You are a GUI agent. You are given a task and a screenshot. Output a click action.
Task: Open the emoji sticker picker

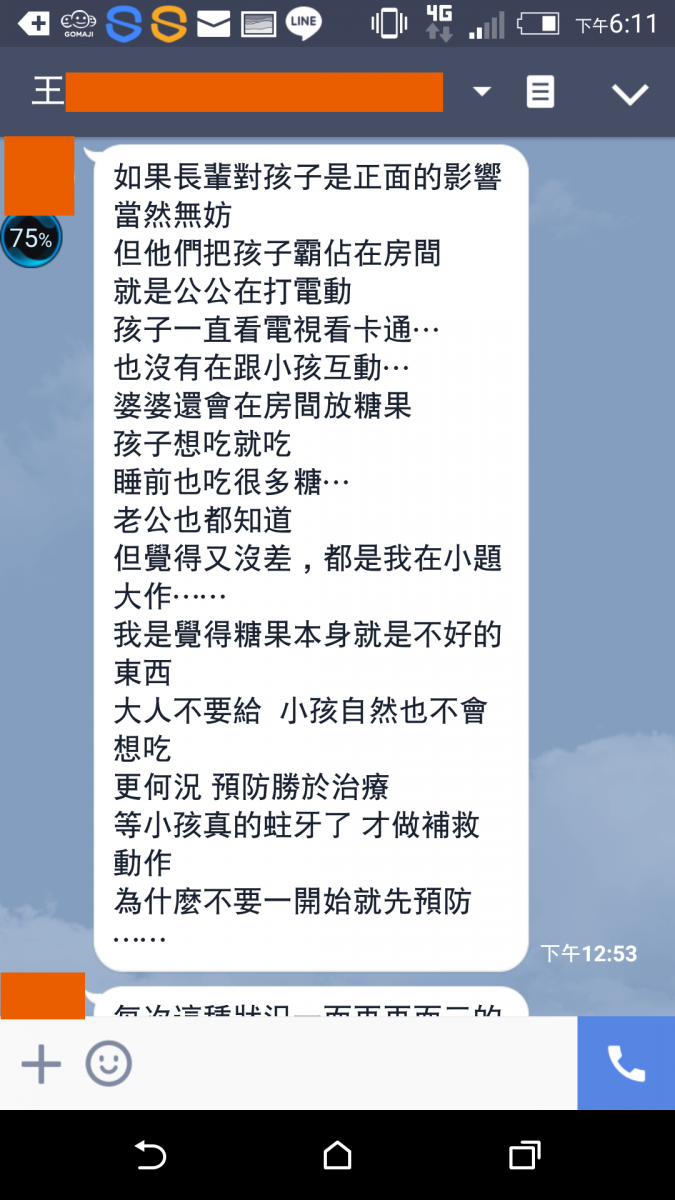(108, 1064)
